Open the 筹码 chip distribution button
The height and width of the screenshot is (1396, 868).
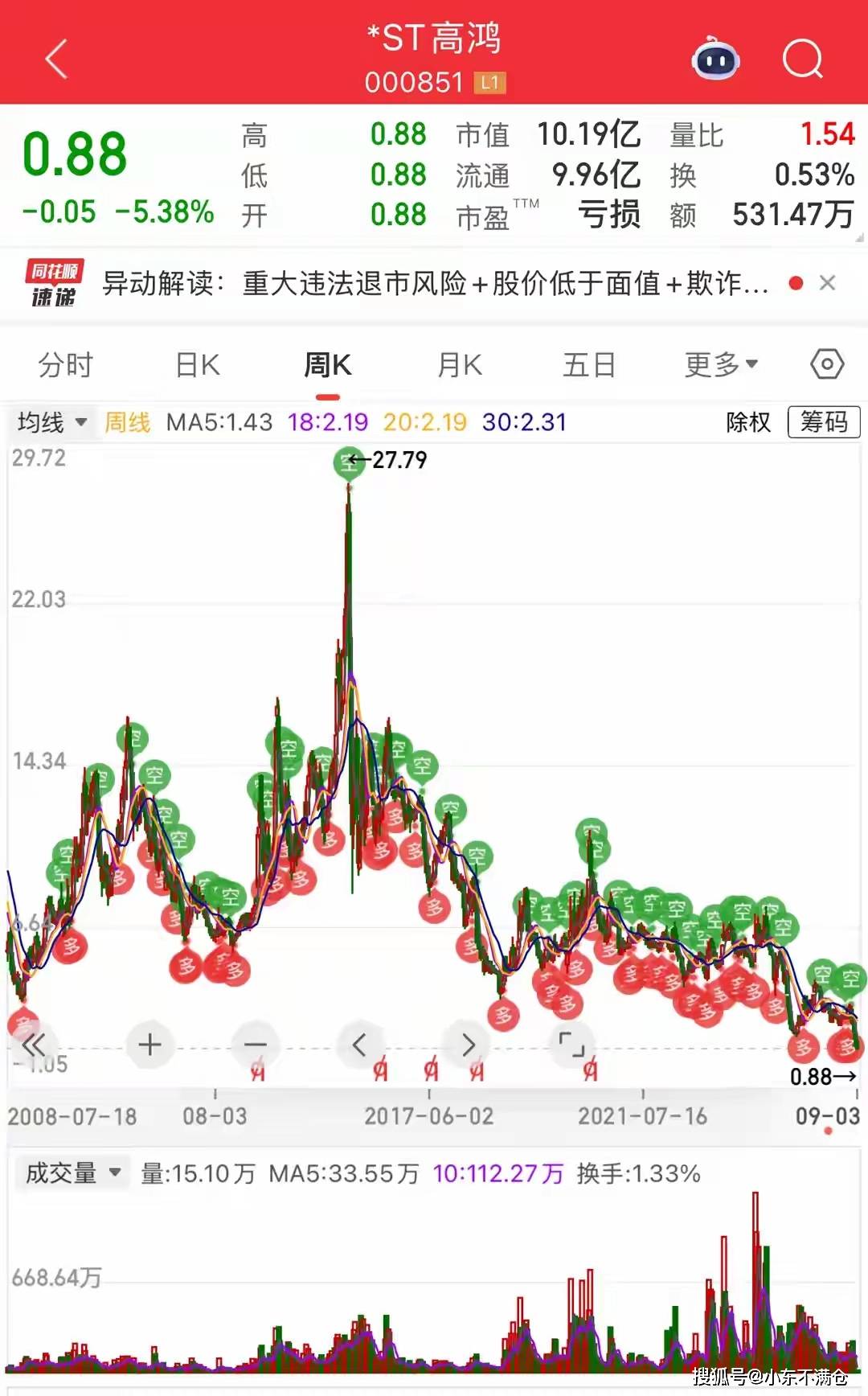pos(824,422)
